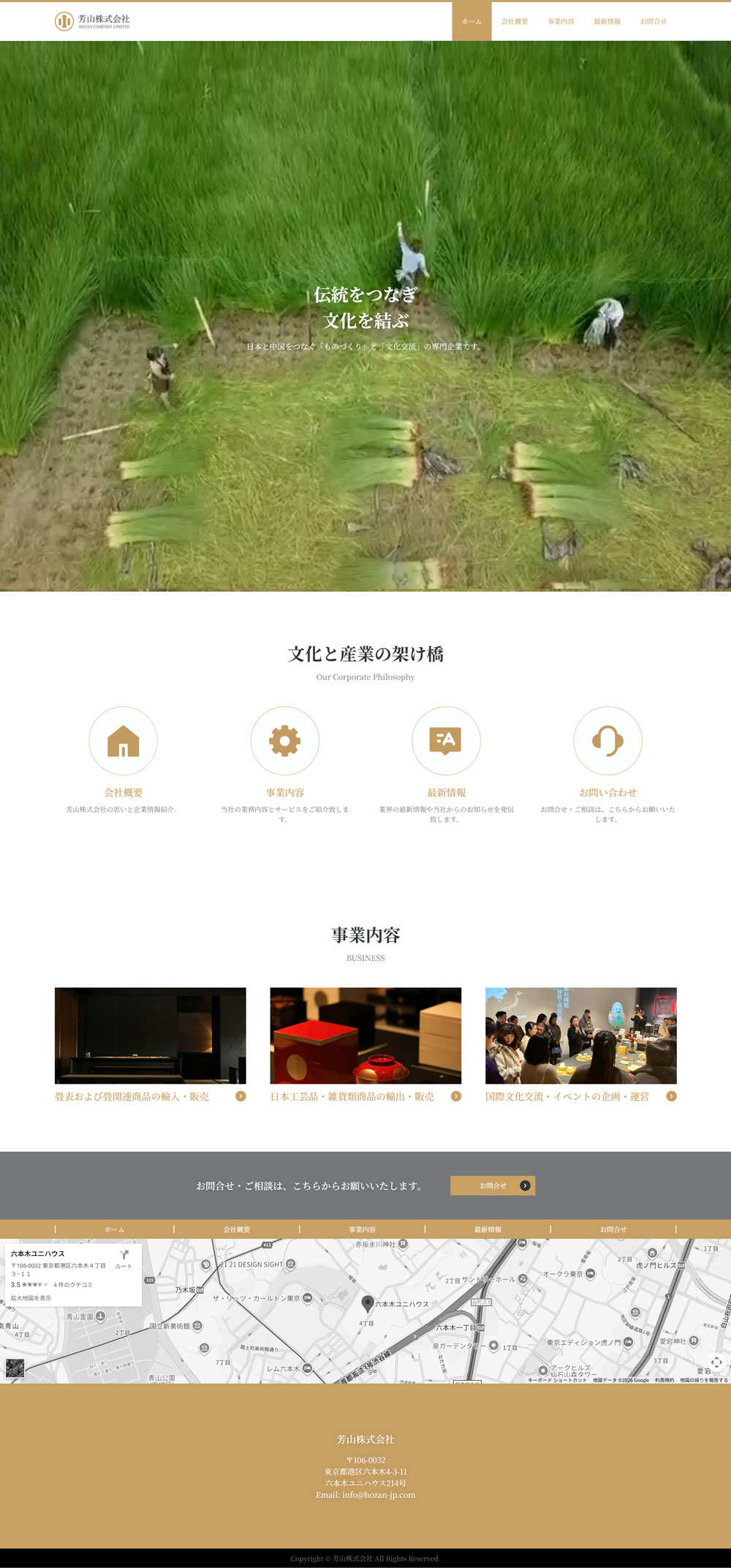Toggle fullscreen map view button
Viewport: 731px width, 1568px height.
[716, 1362]
